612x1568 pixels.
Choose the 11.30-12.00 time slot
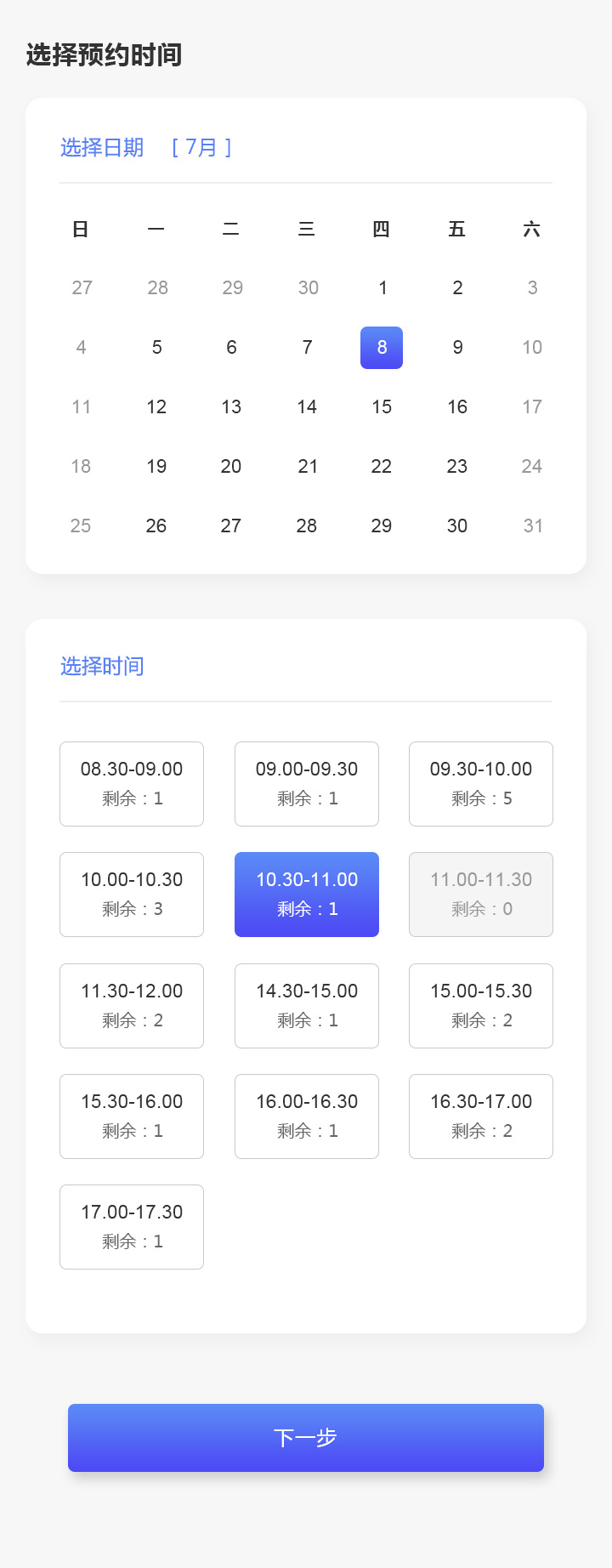pos(132,1005)
